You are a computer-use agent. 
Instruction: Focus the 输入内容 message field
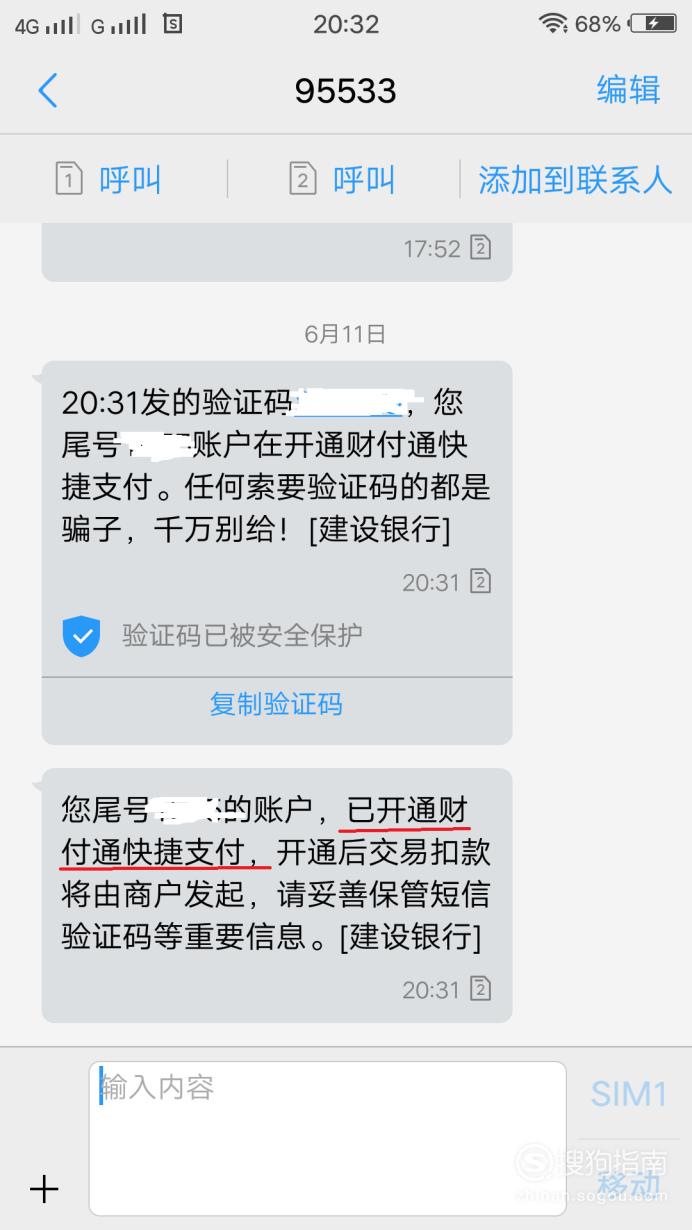click(328, 1138)
